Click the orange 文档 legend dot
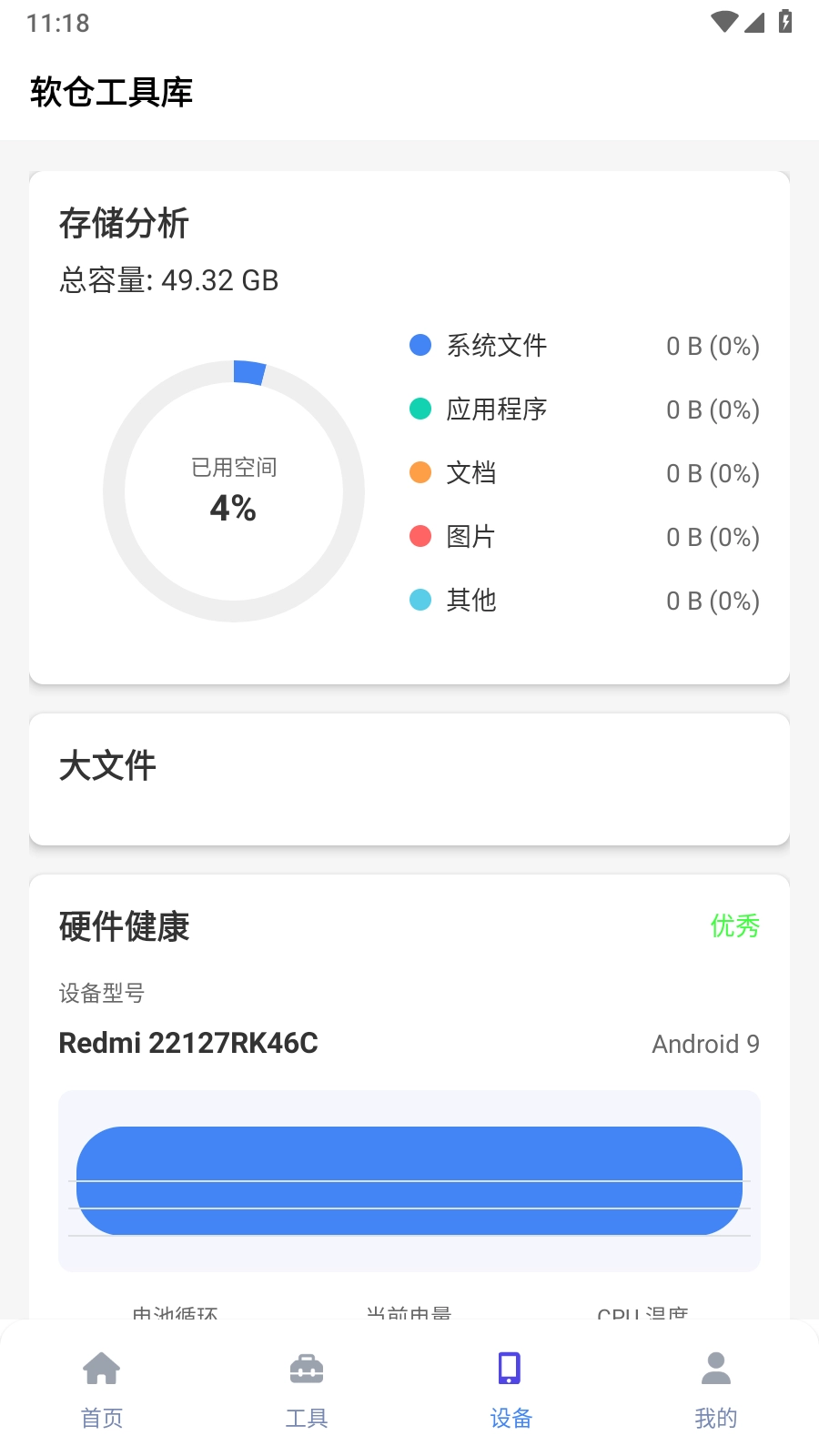This screenshot has width=819, height=1456. click(x=420, y=472)
